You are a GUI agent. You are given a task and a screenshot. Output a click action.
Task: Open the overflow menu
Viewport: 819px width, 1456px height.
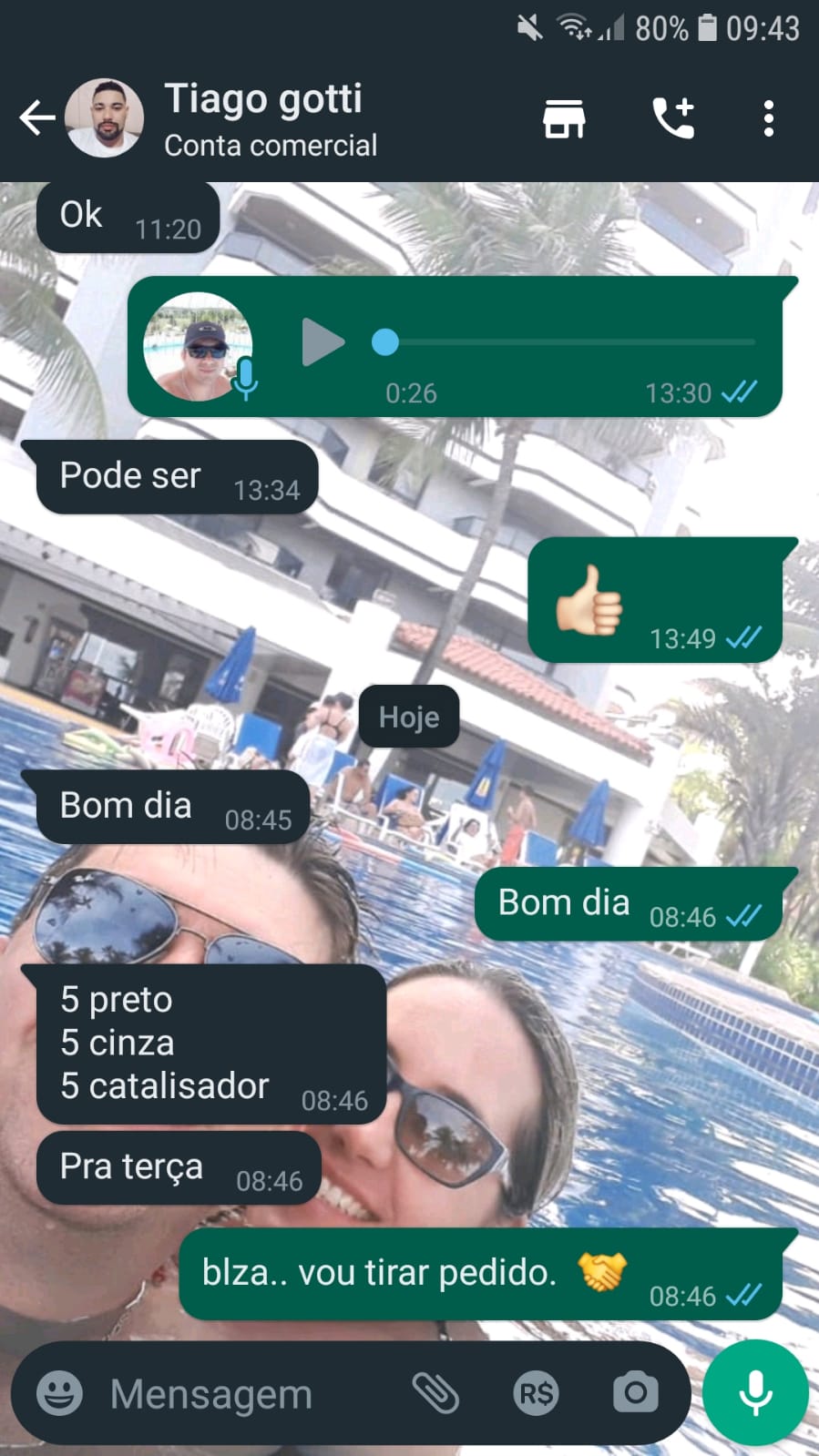[x=769, y=118]
